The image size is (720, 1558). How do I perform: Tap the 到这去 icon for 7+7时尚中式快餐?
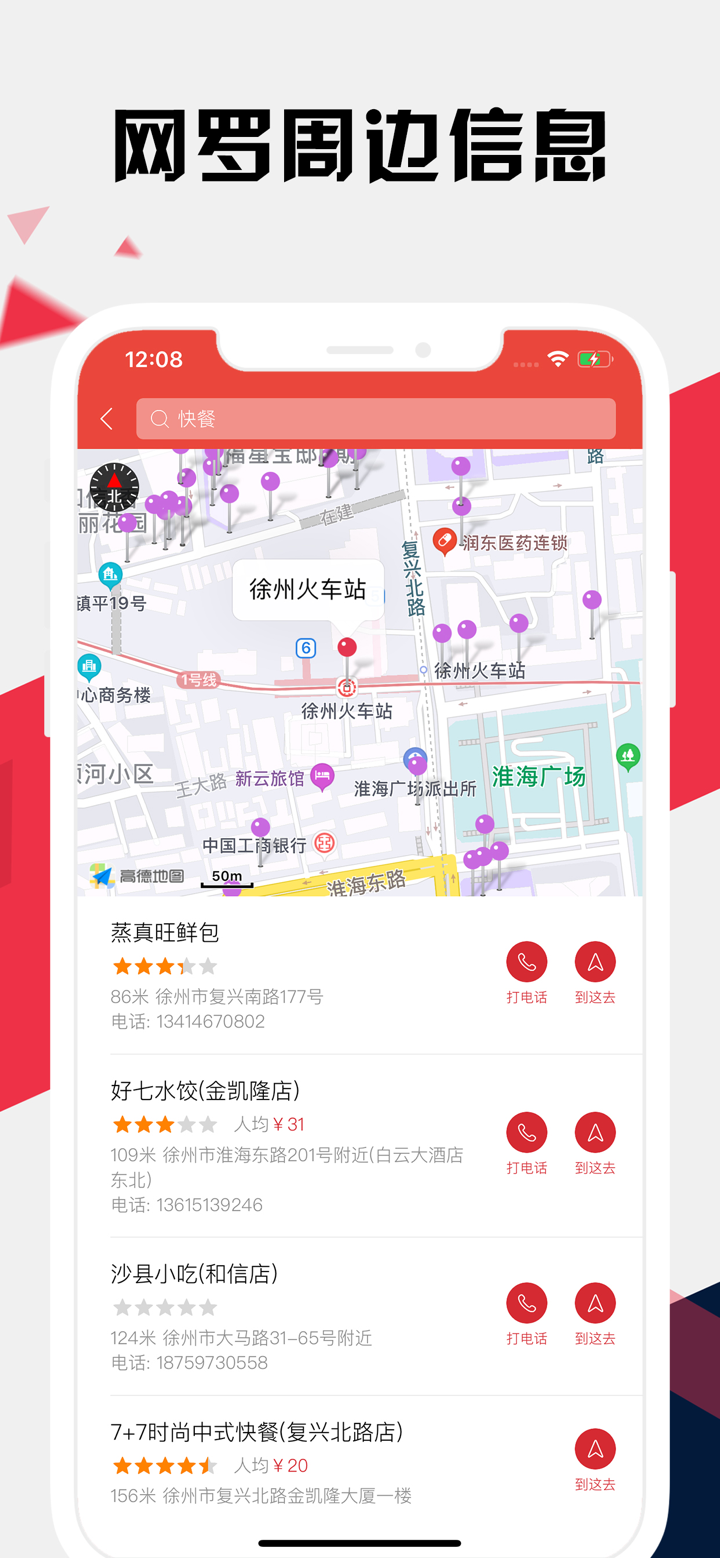pos(595,1449)
